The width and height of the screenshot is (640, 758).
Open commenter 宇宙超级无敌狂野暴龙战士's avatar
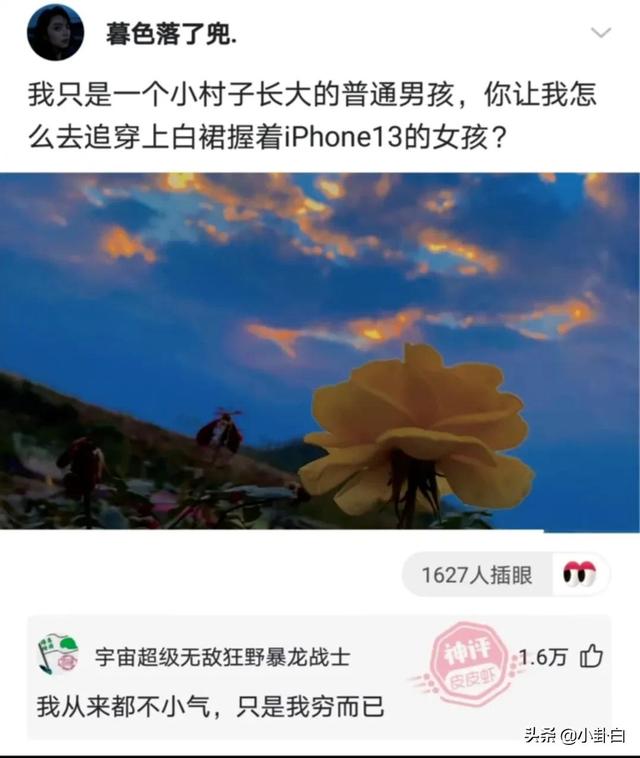point(58,655)
